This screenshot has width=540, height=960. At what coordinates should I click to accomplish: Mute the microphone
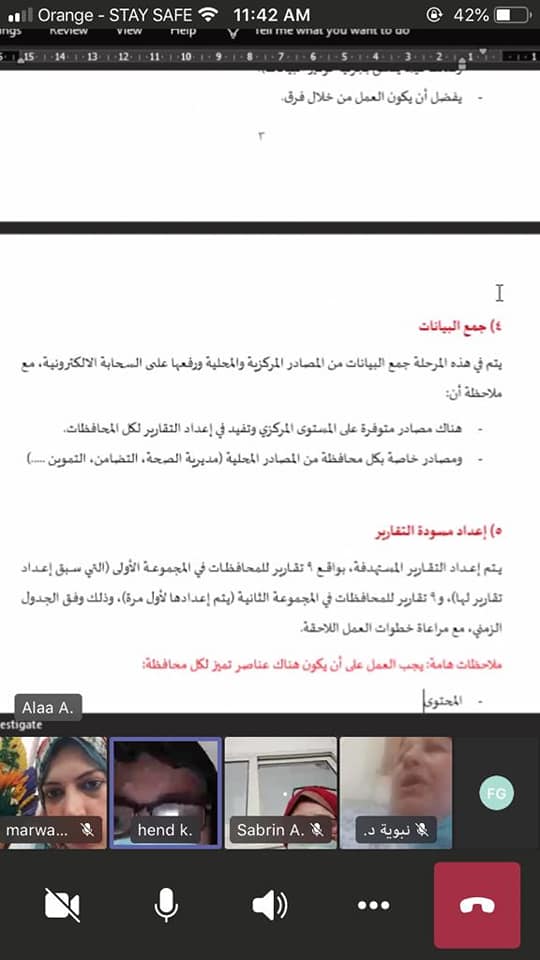coord(166,905)
